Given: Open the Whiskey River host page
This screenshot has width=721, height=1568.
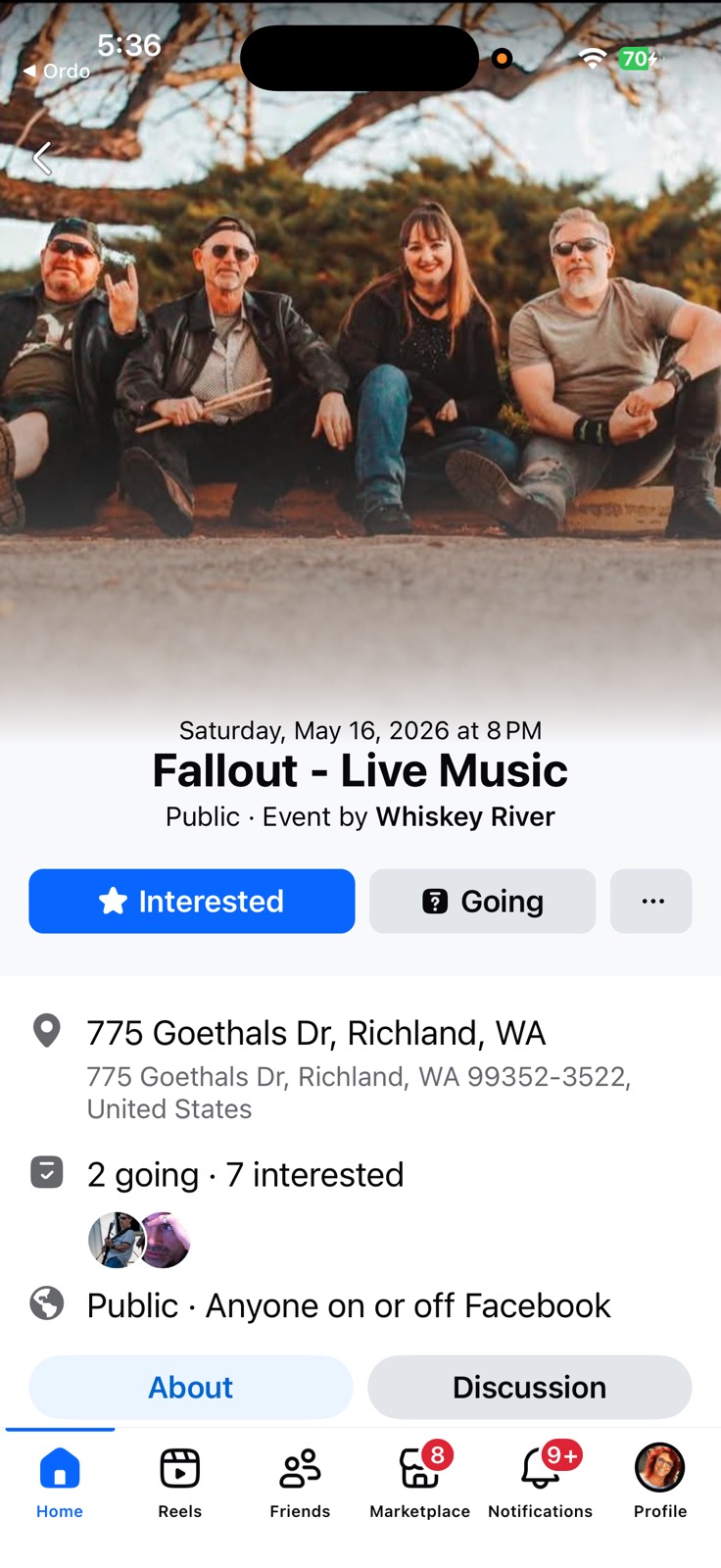Looking at the screenshot, I should pyautogui.click(x=464, y=816).
